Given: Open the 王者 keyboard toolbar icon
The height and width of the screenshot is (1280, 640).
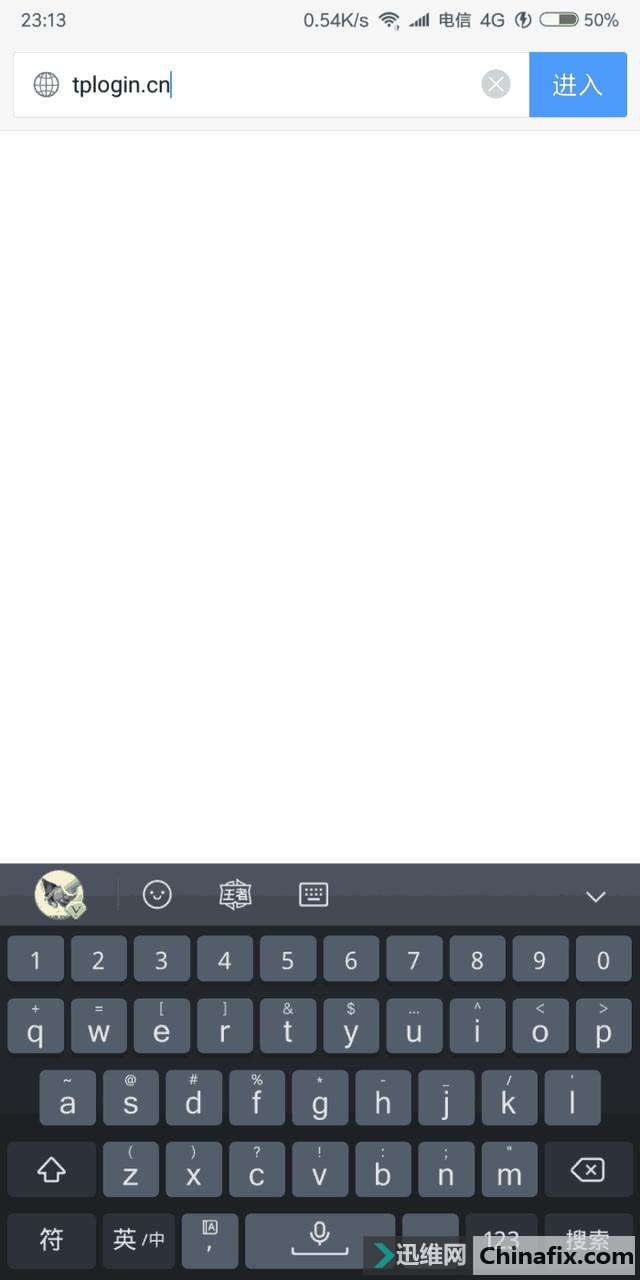Looking at the screenshot, I should [x=235, y=894].
